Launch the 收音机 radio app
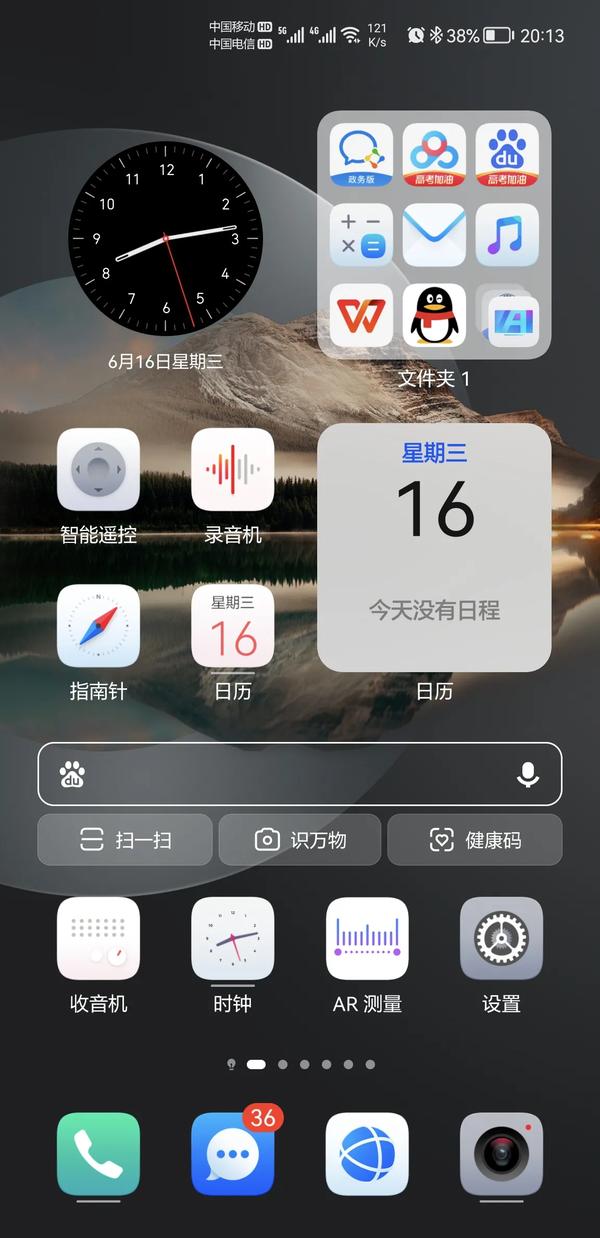Screen dimensions: 600x1238 click(98, 939)
